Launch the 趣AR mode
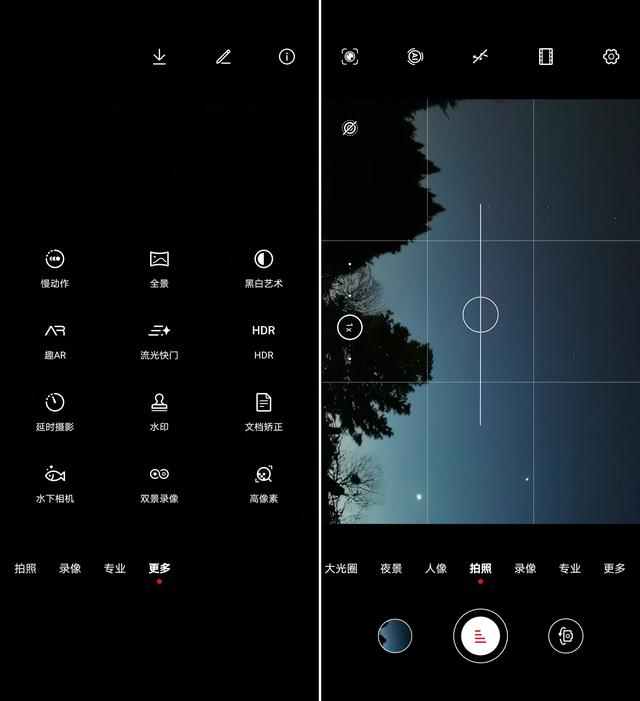640x701 pixels. [55, 342]
